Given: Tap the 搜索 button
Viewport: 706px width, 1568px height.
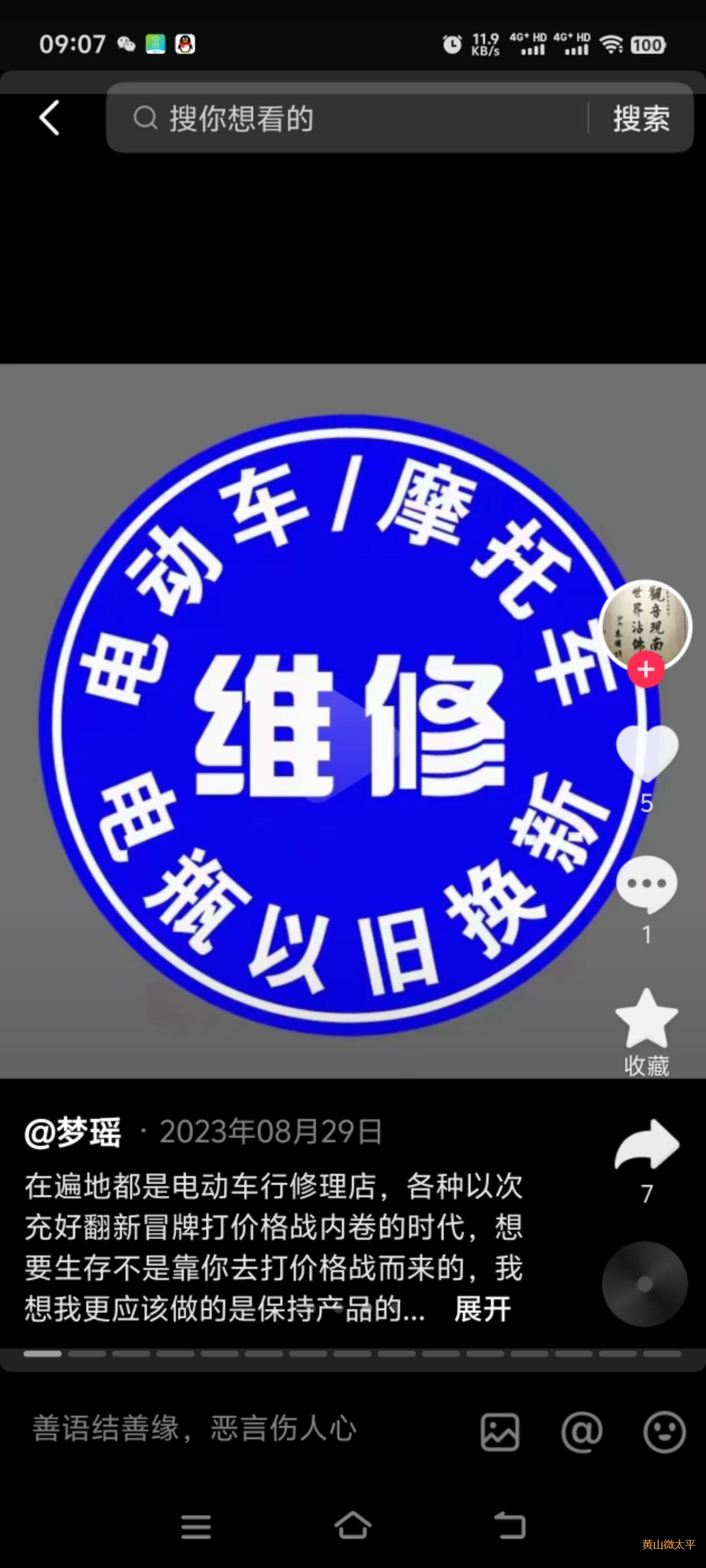Looking at the screenshot, I should (x=641, y=118).
